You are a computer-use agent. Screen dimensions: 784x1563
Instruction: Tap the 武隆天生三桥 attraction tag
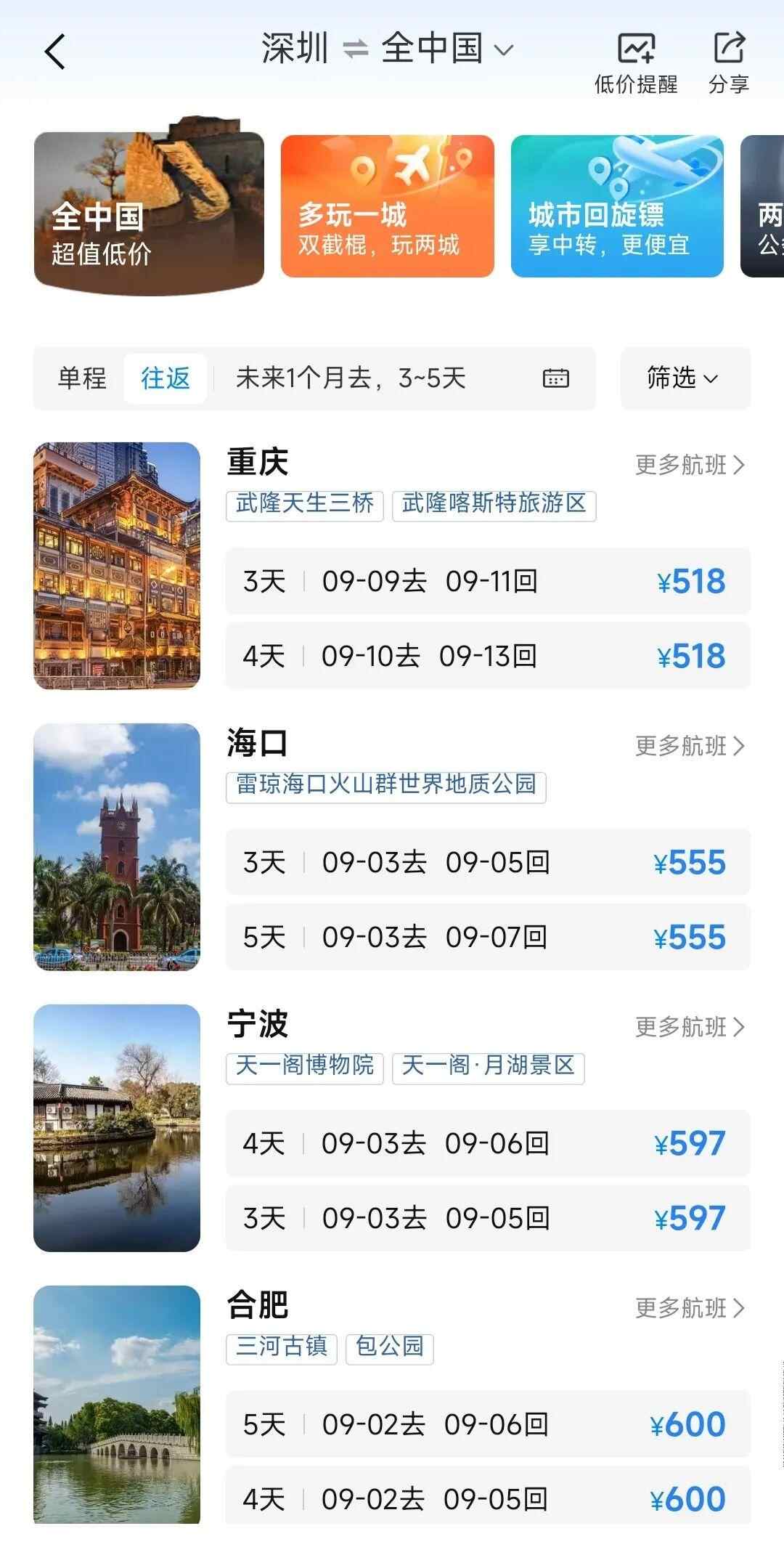[x=305, y=504]
